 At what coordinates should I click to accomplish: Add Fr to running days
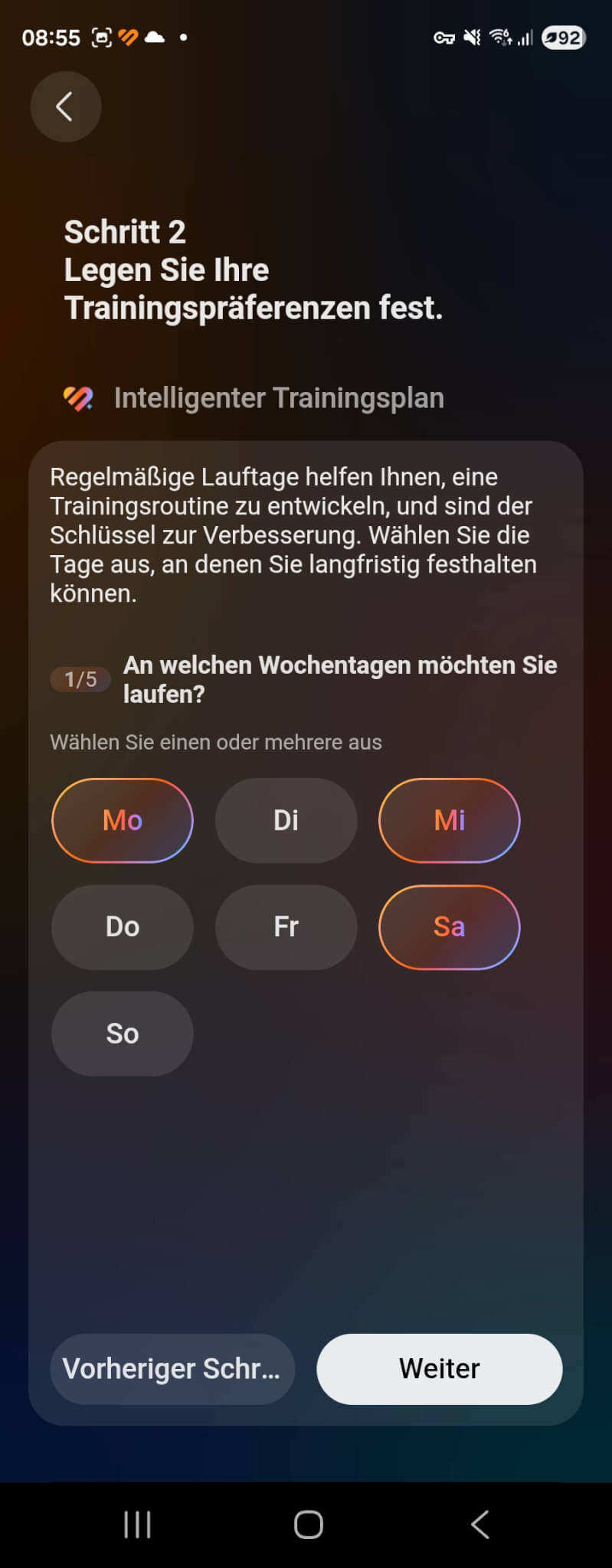[x=286, y=926]
